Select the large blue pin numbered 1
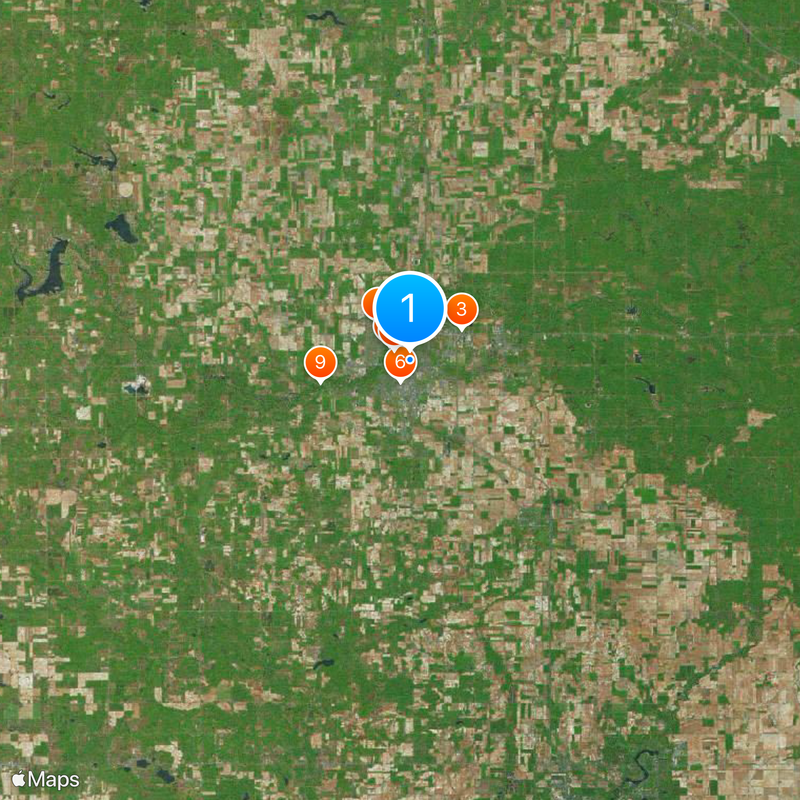This screenshot has height=800, width=800. 409,306
